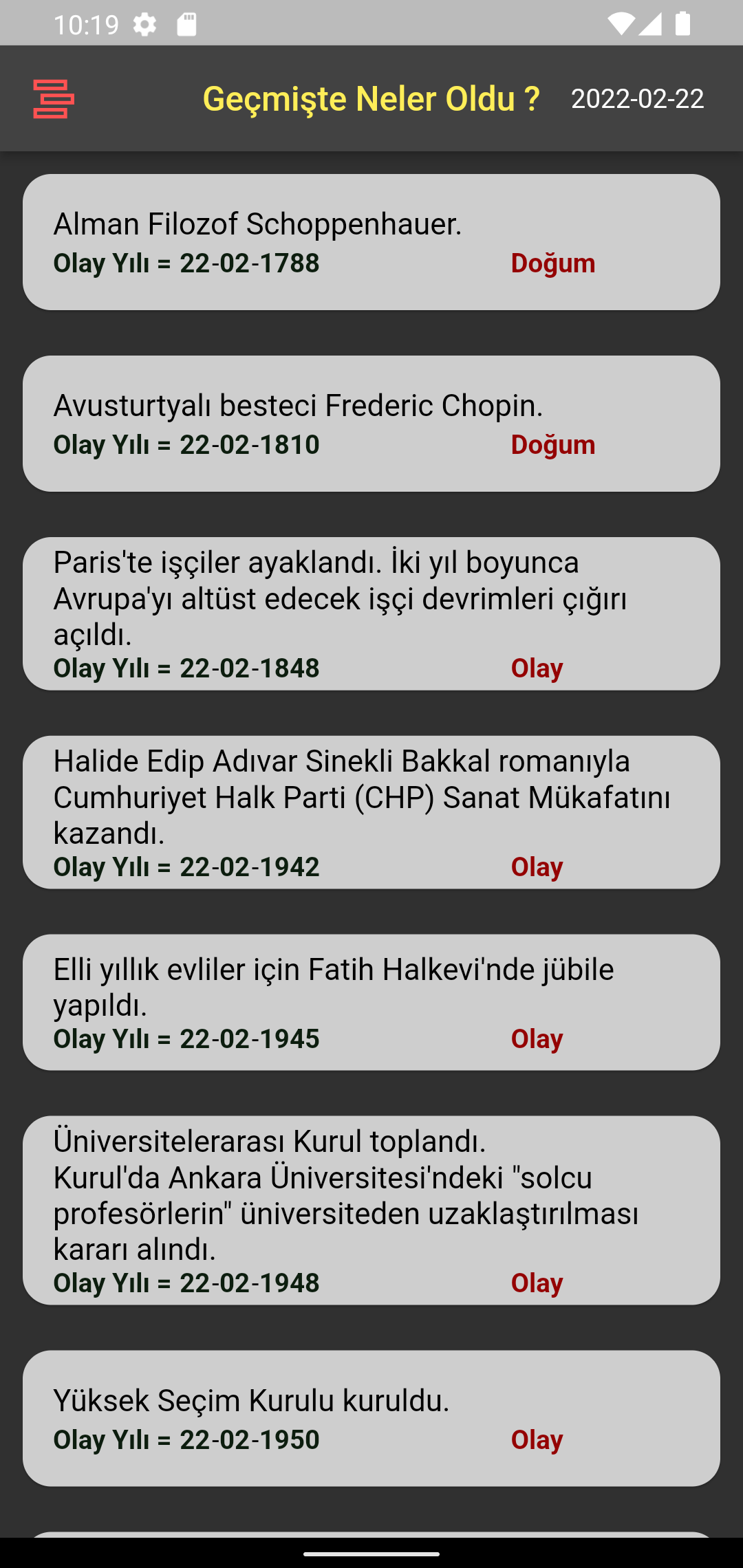This screenshot has height=1568, width=743.
Task: Open the Paris'te işçiler ayaklandı event
Action: tap(371, 613)
